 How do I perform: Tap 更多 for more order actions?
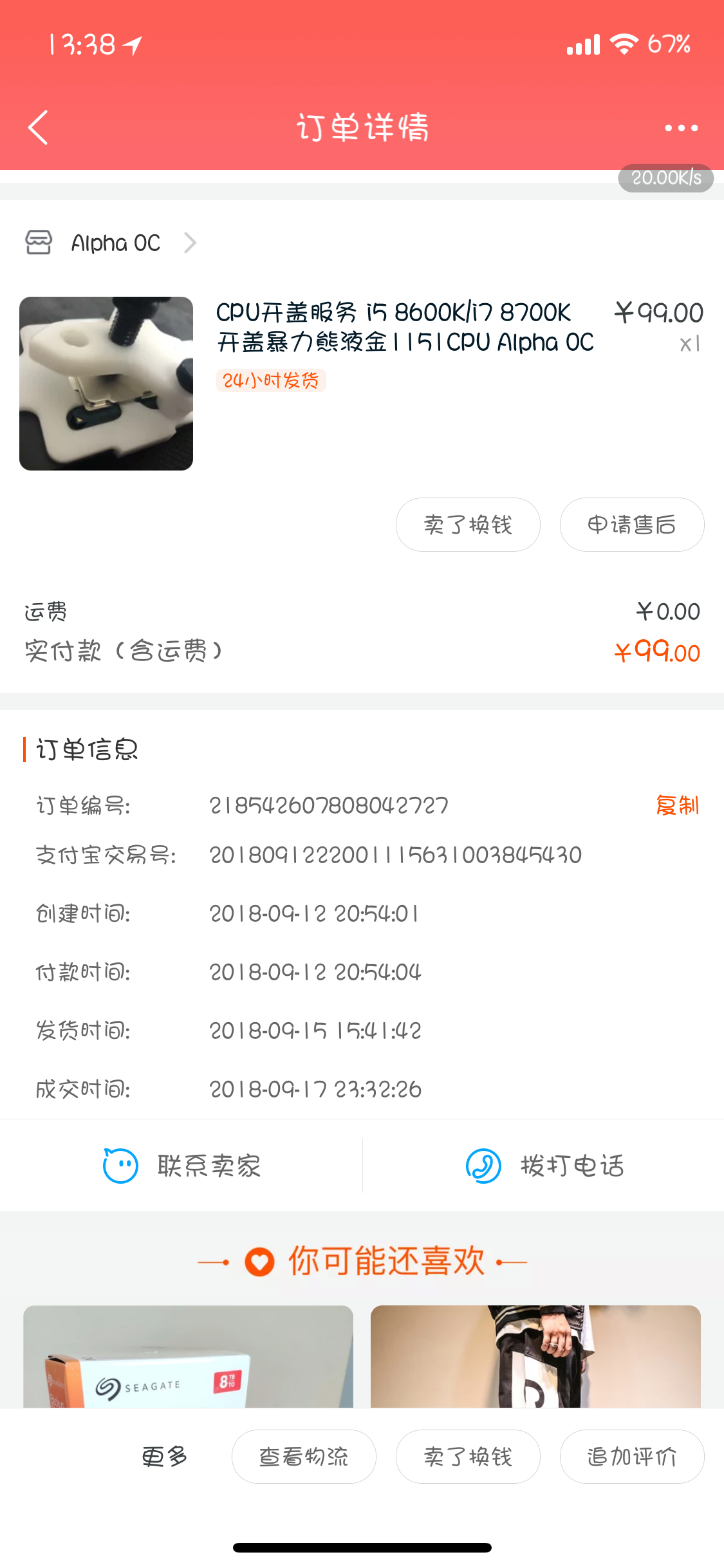pos(165,1457)
